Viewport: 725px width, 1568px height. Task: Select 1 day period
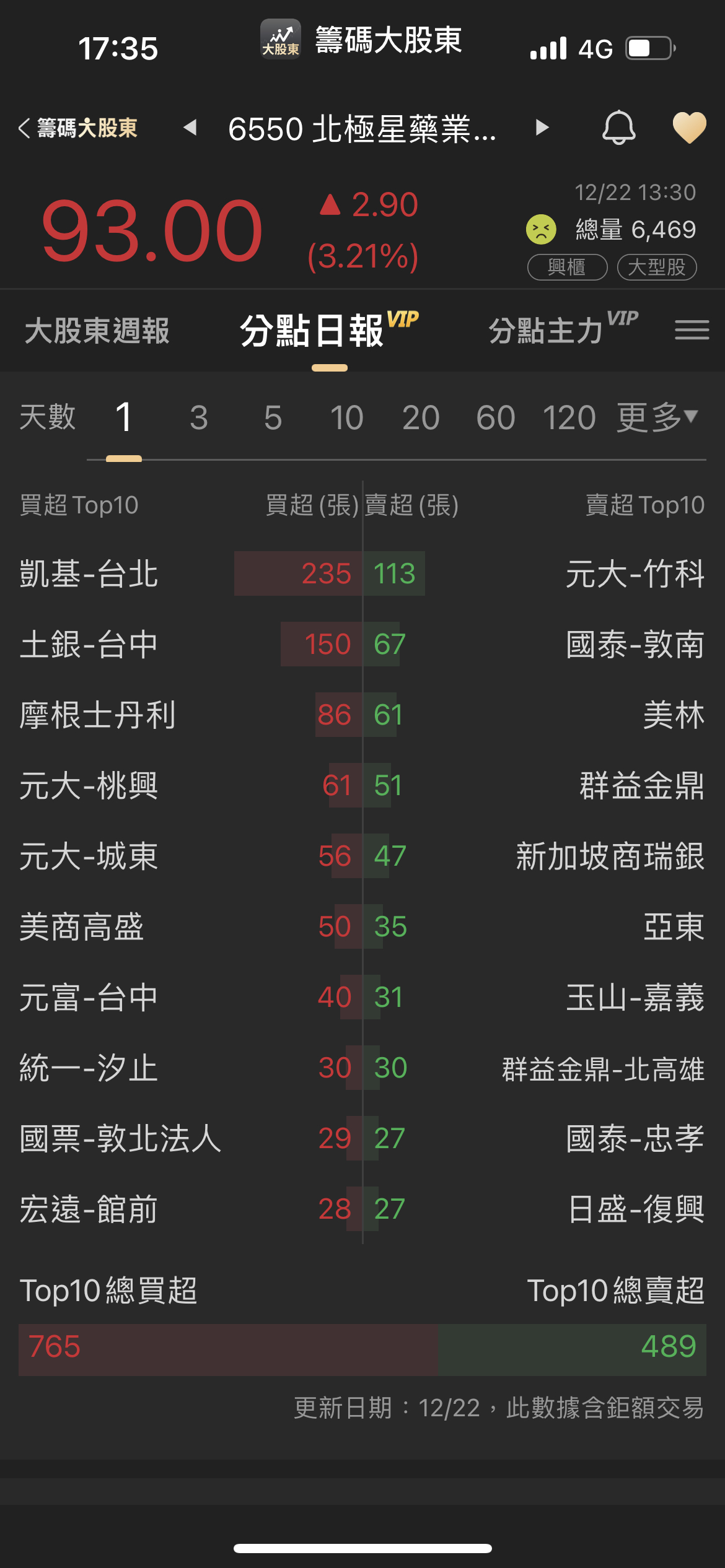(123, 417)
